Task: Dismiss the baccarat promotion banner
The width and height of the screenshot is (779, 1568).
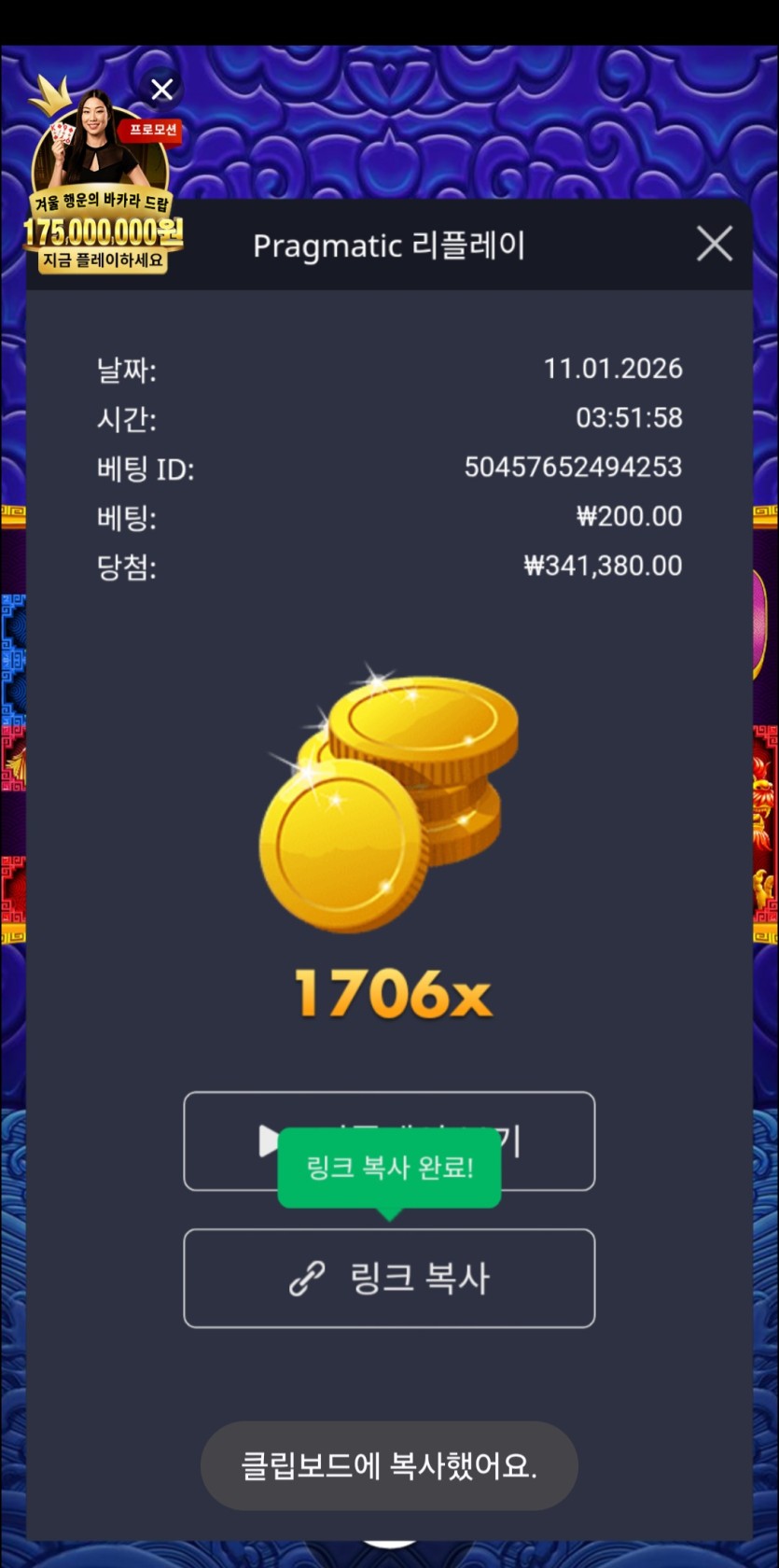Action: [x=162, y=90]
